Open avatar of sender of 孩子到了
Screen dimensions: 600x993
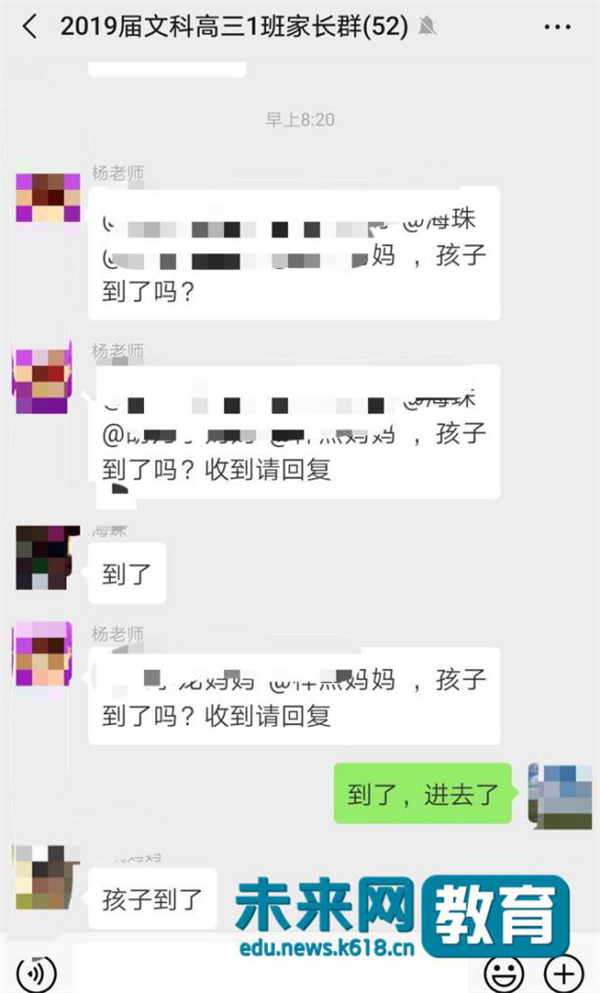click(x=45, y=877)
